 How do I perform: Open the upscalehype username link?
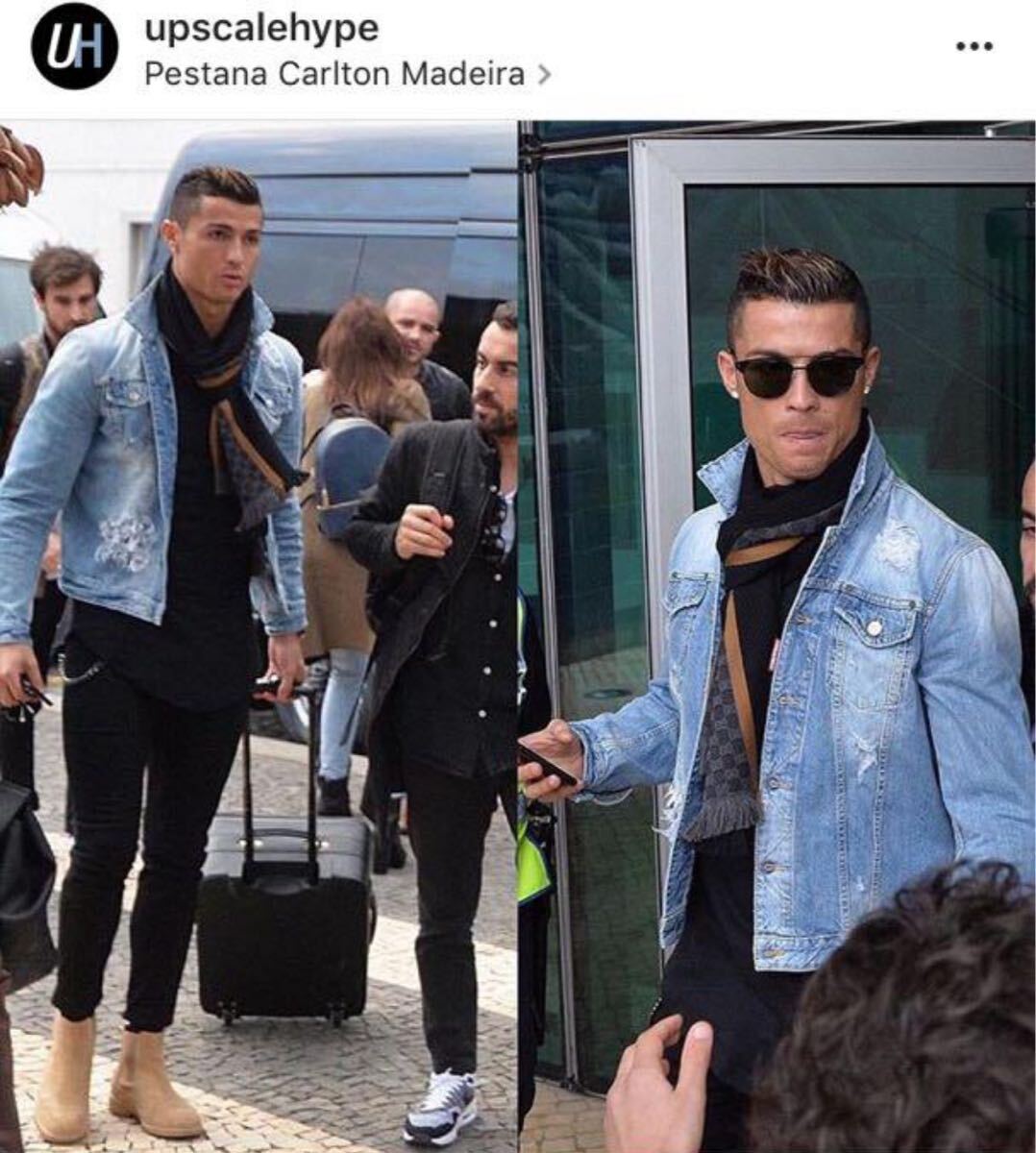(261, 28)
